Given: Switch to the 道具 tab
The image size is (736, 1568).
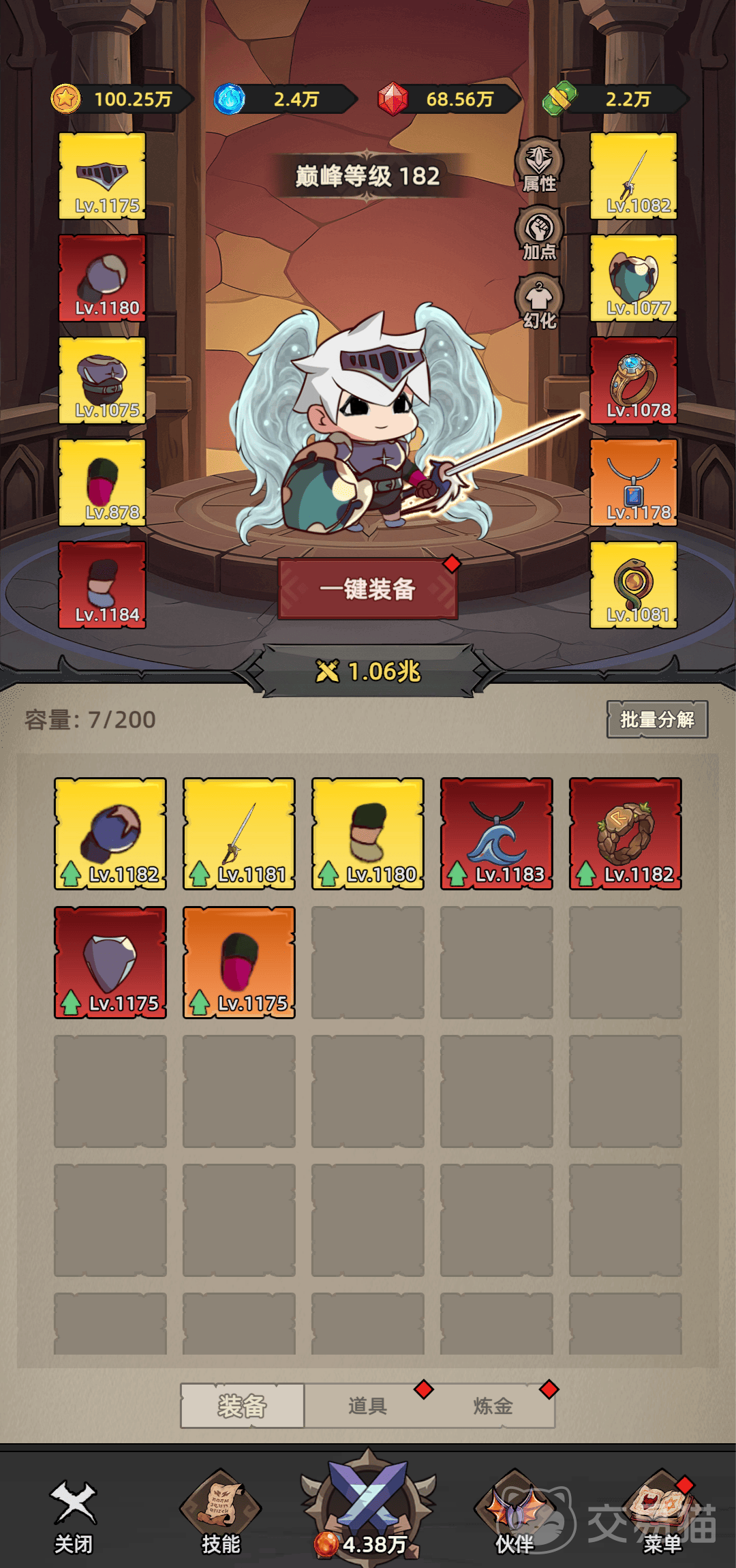Looking at the screenshot, I should click(x=368, y=1405).
